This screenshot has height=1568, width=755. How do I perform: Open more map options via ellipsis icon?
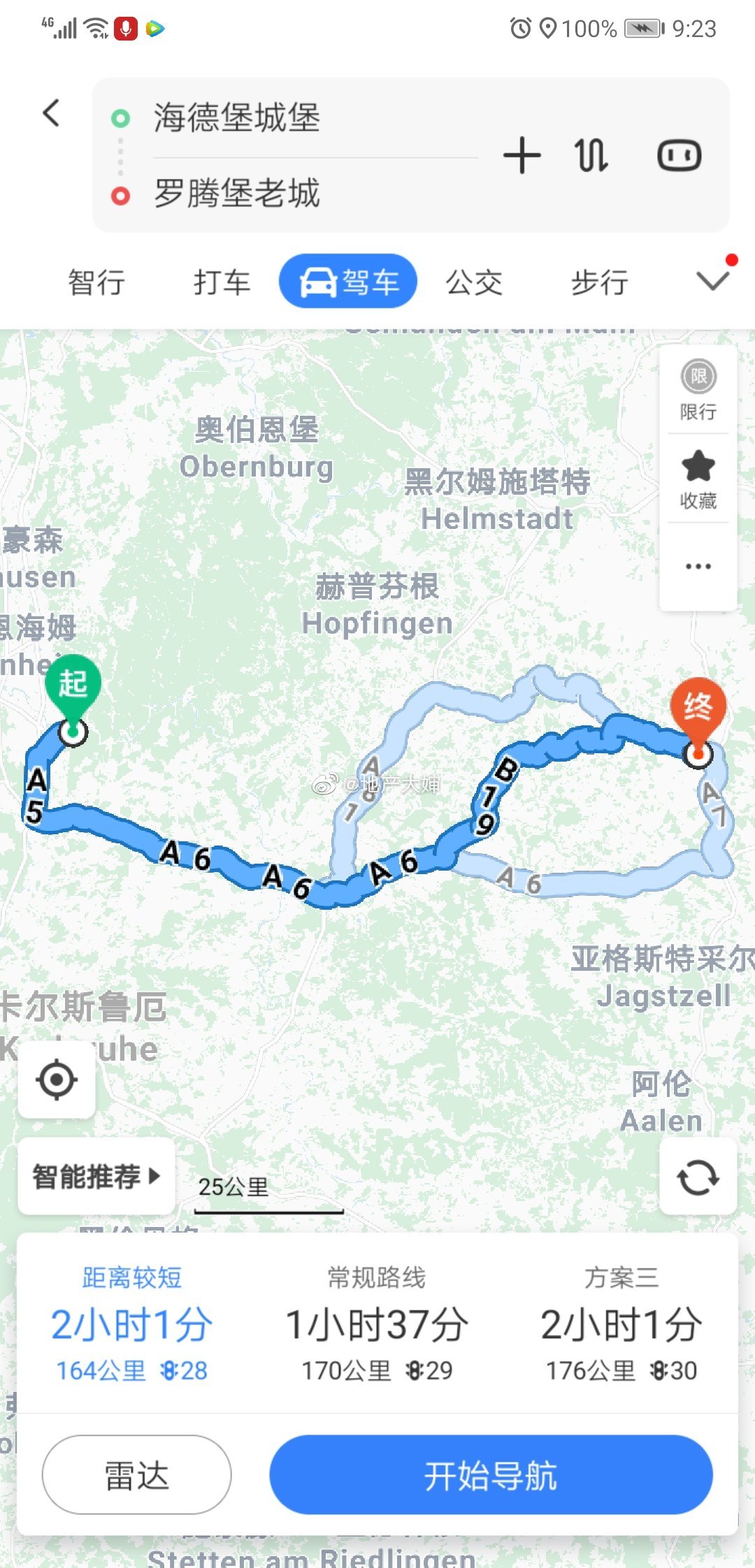click(x=697, y=566)
